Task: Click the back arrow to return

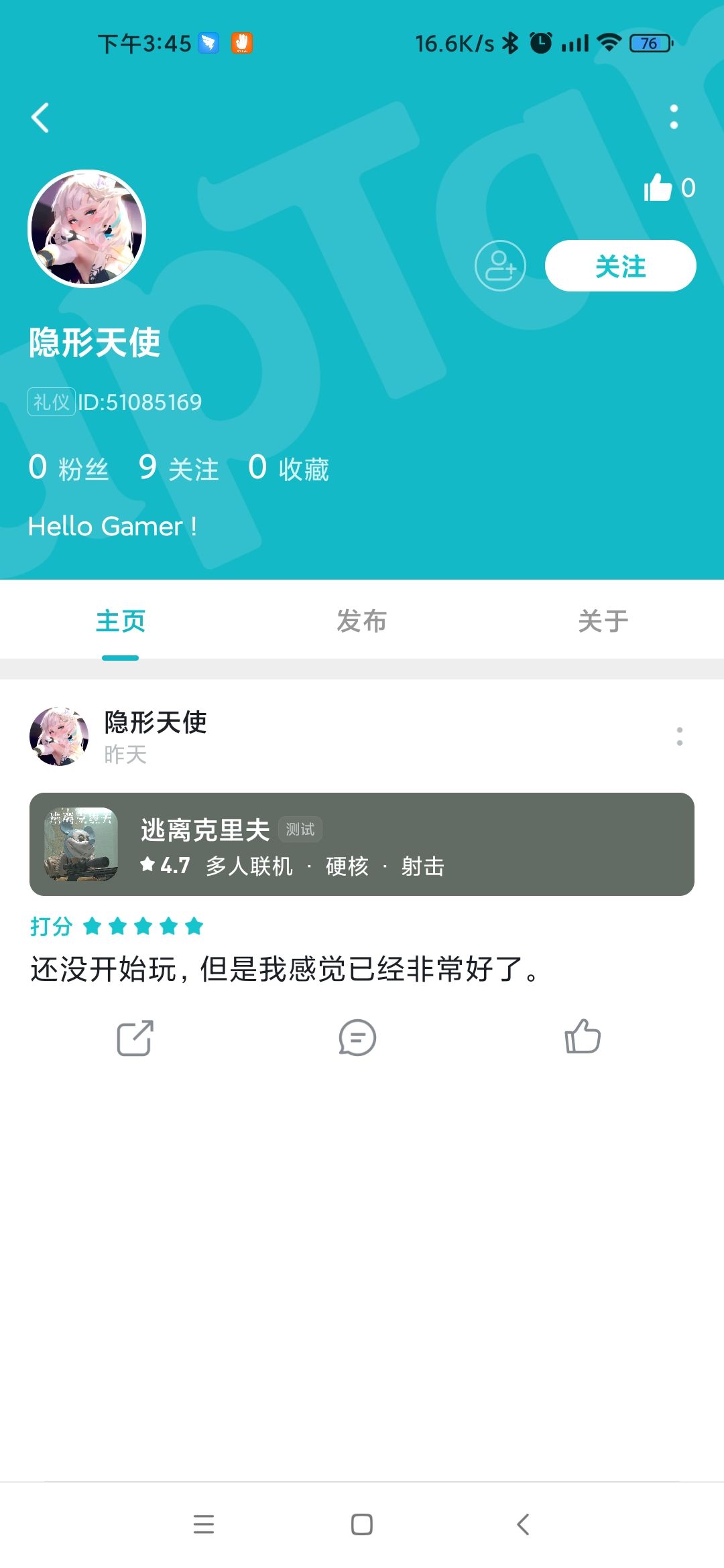Action: 40,117
